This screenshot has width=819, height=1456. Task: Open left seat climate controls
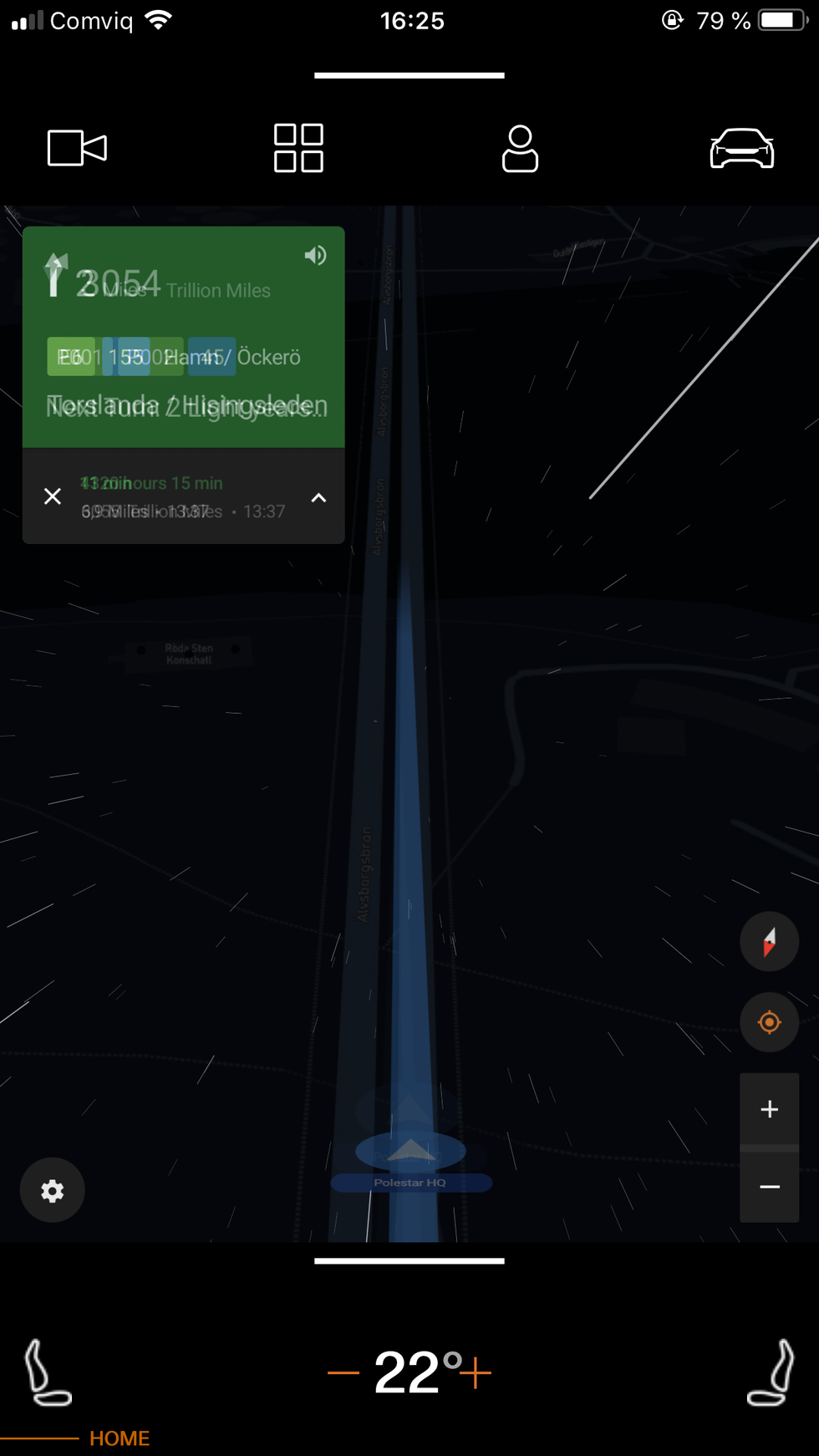(x=47, y=1372)
